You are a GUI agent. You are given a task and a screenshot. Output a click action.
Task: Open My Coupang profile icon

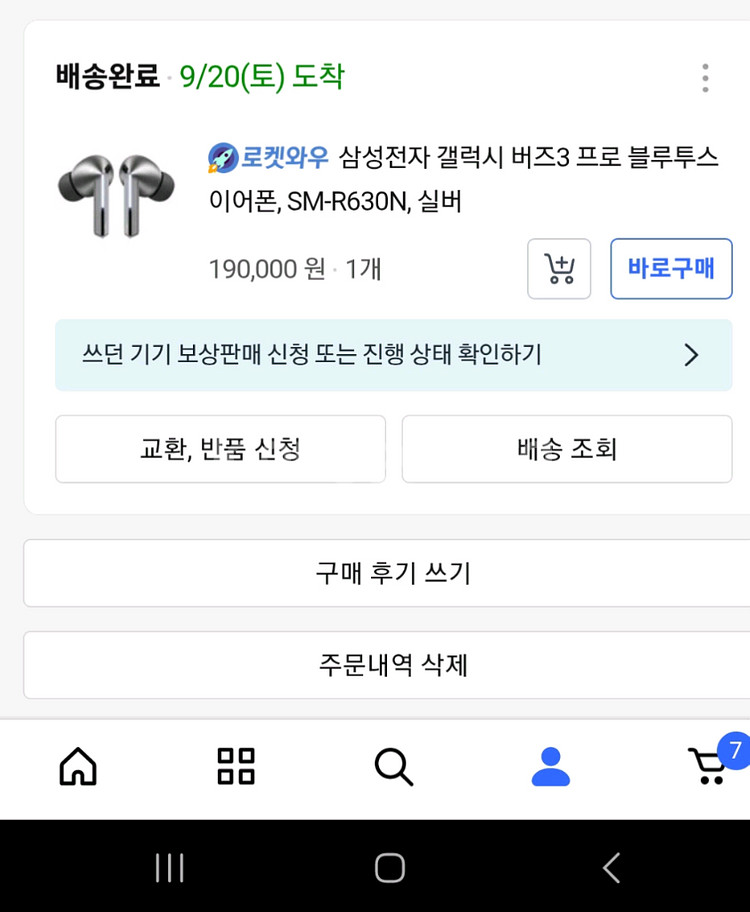[x=549, y=768]
